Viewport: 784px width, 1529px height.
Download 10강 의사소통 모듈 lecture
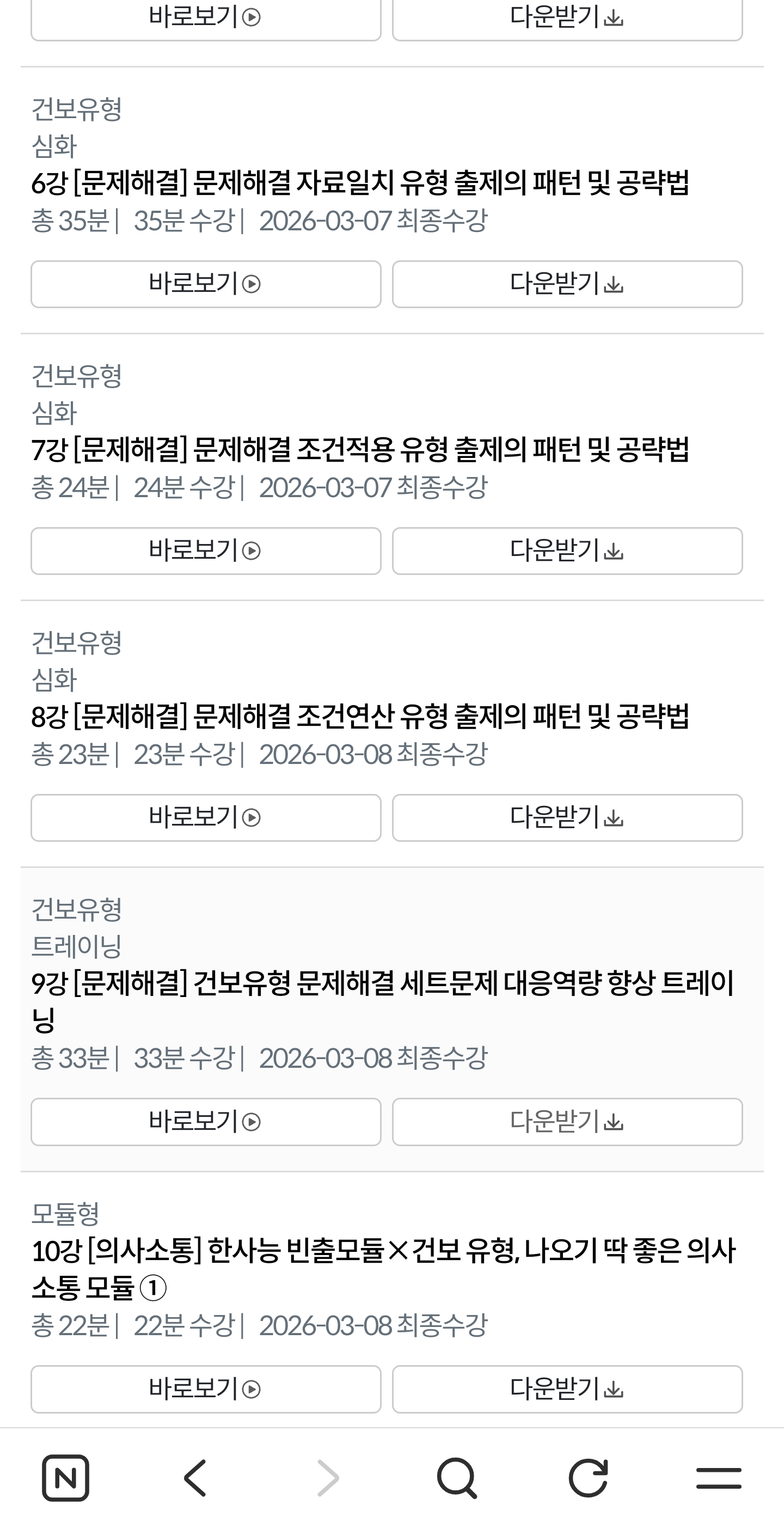coord(567,1389)
